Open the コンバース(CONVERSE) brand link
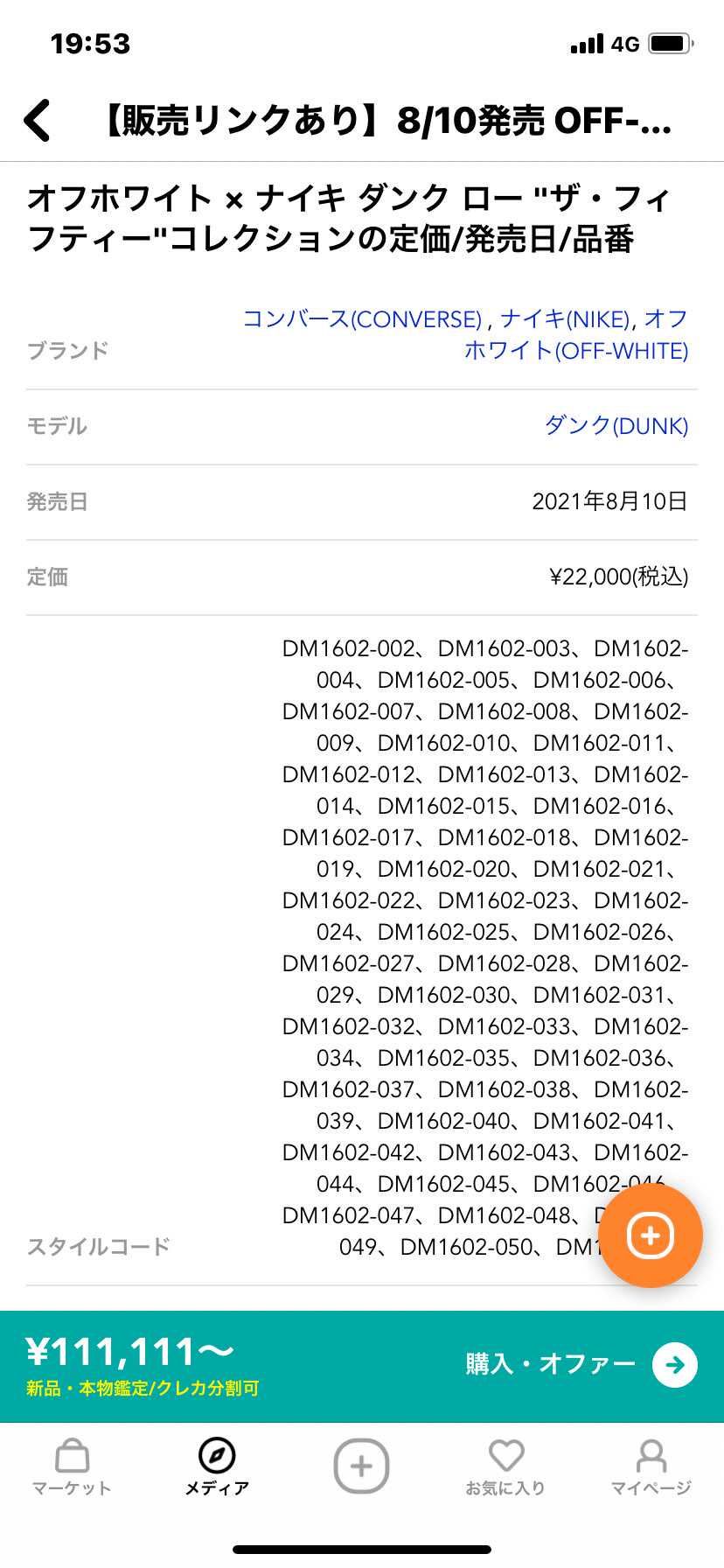Image resolution: width=724 pixels, height=1568 pixels. click(x=361, y=319)
